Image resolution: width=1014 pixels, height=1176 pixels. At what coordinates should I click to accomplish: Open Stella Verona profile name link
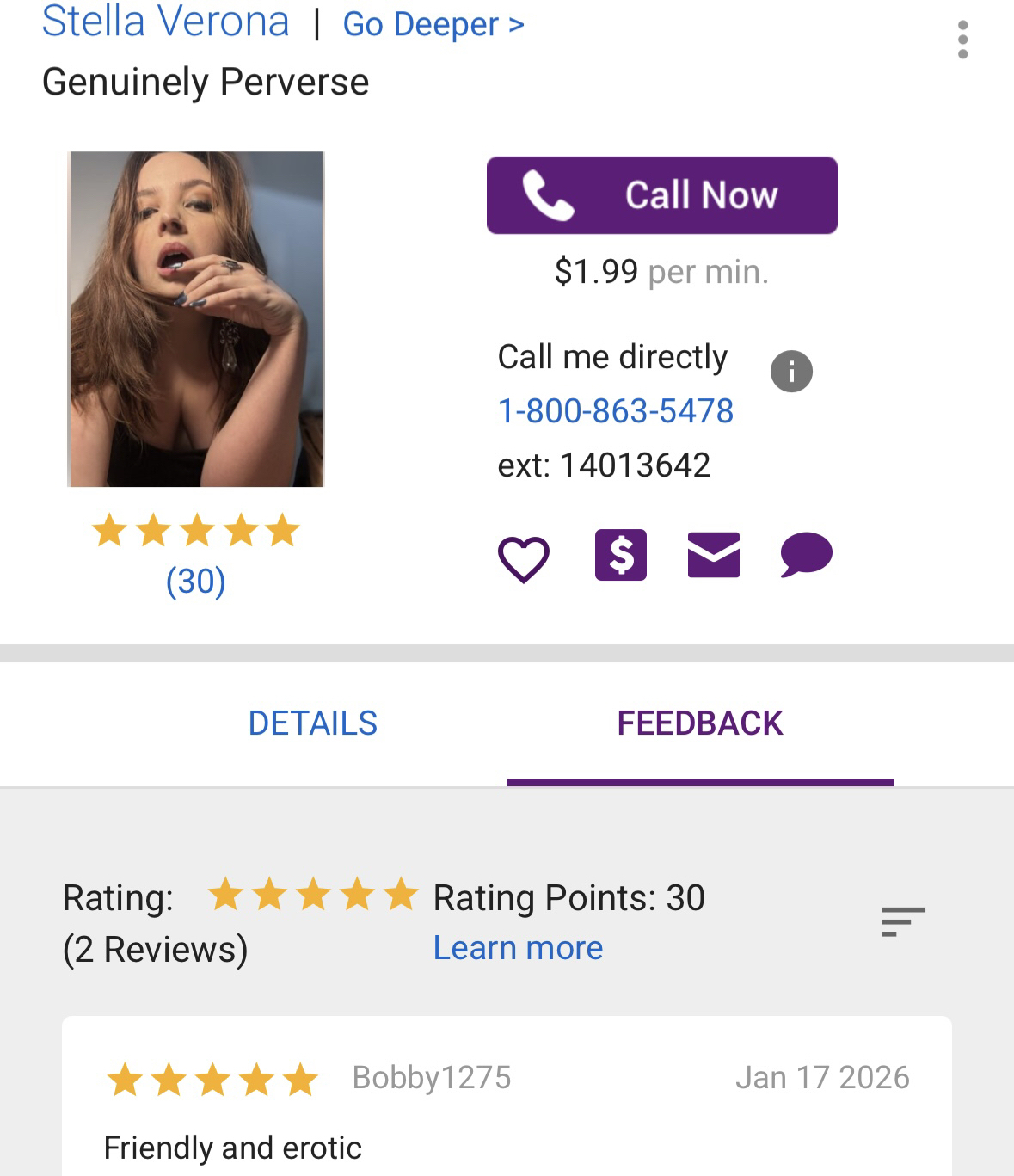pyautogui.click(x=165, y=22)
